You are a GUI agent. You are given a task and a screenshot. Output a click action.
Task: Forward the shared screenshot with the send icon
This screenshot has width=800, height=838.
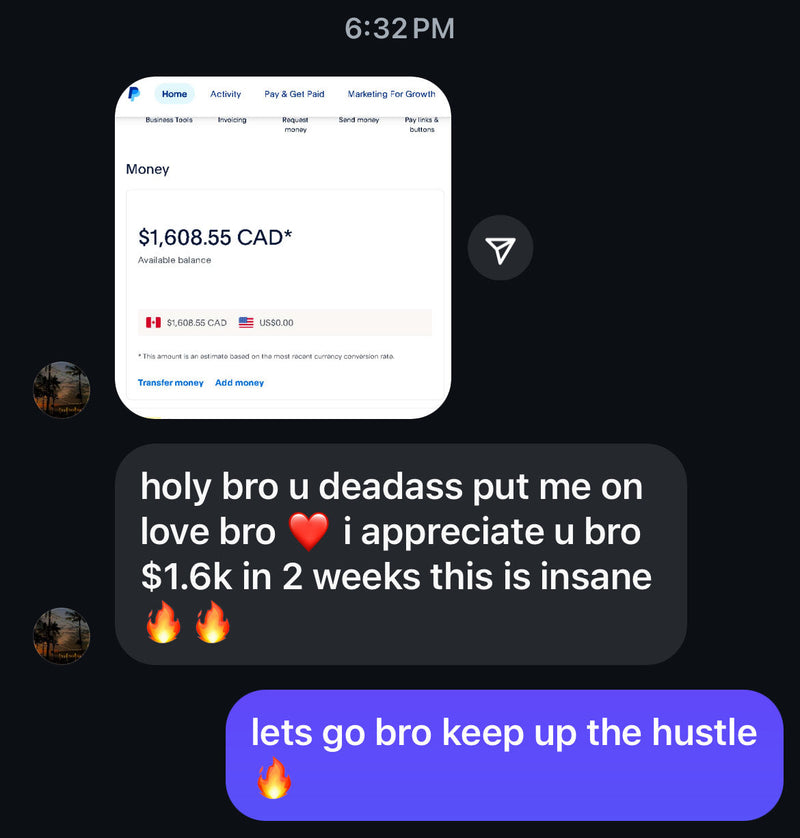point(500,248)
